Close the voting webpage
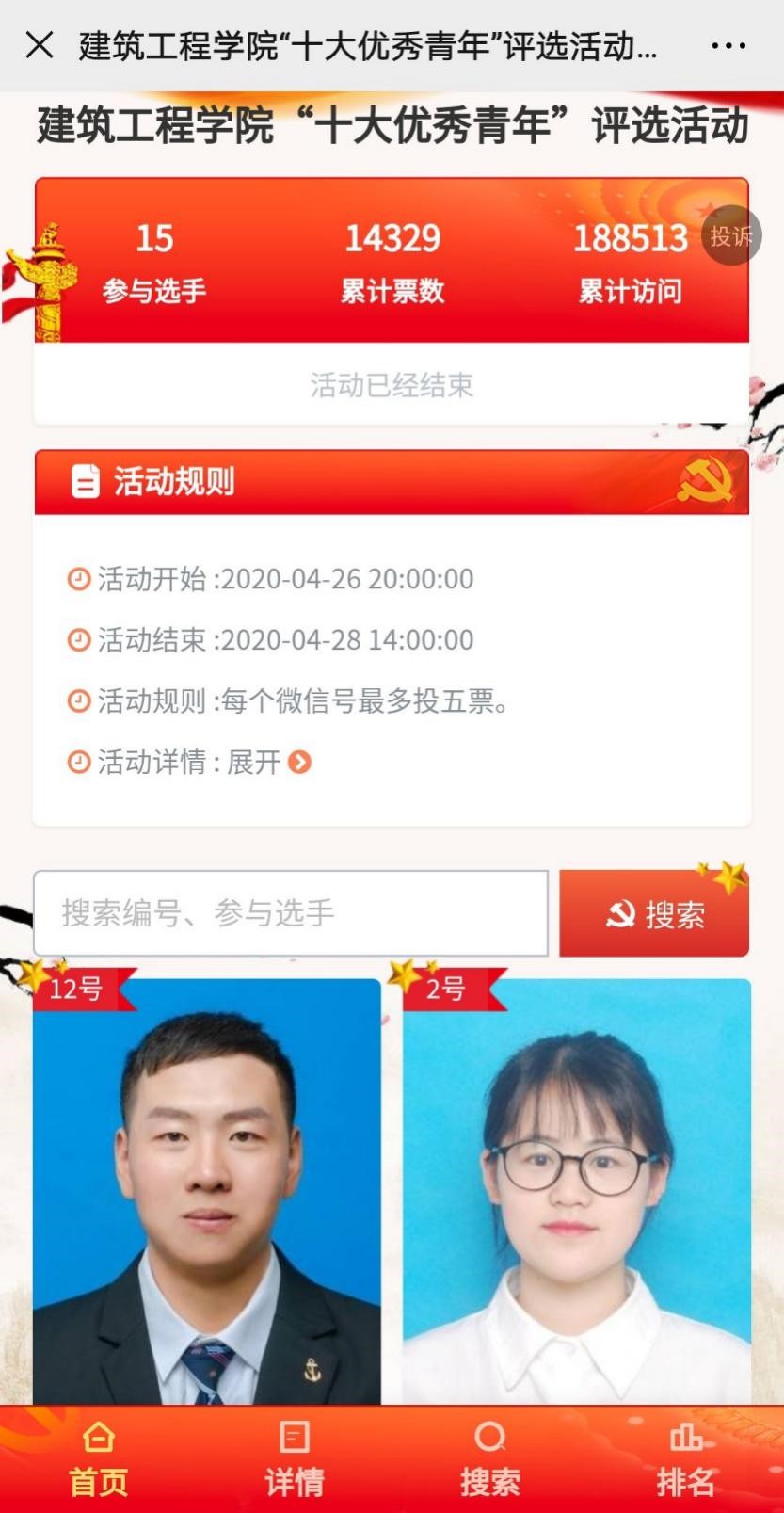 coord(40,45)
